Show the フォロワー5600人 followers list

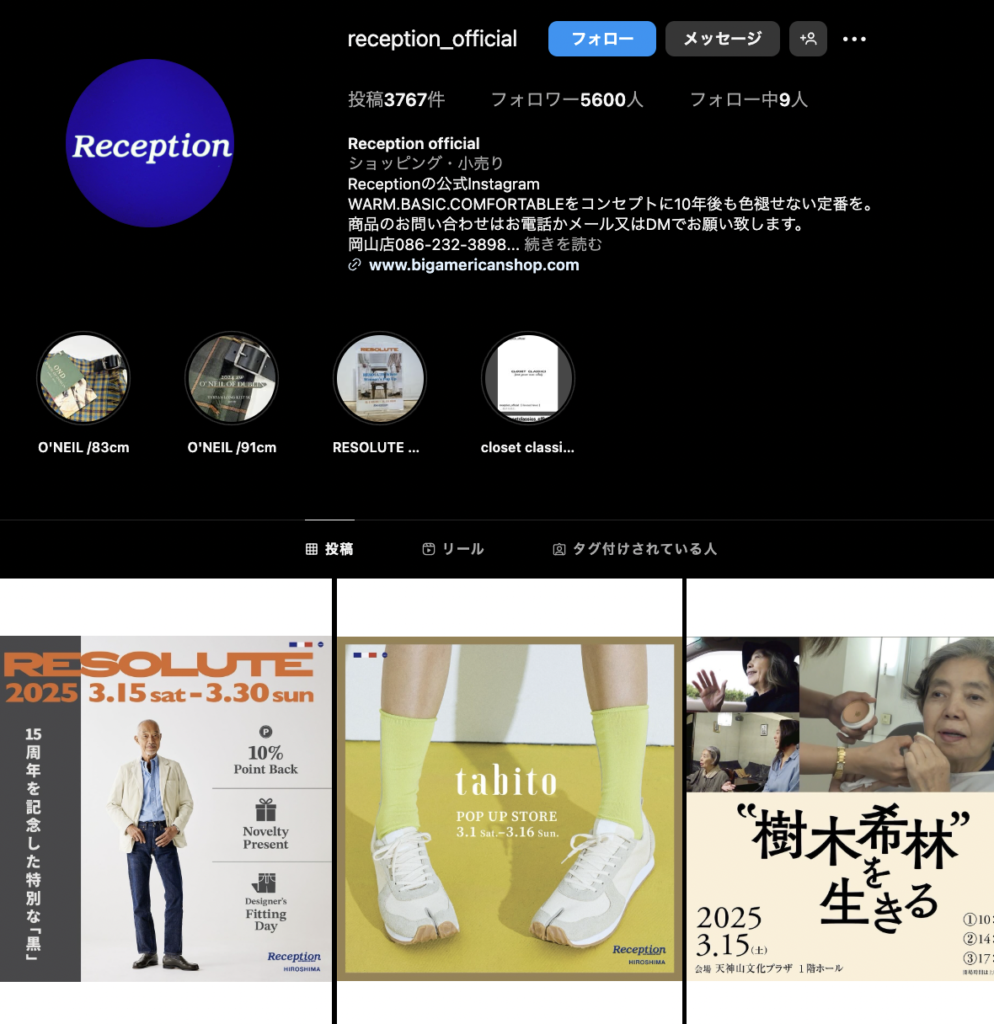point(566,100)
